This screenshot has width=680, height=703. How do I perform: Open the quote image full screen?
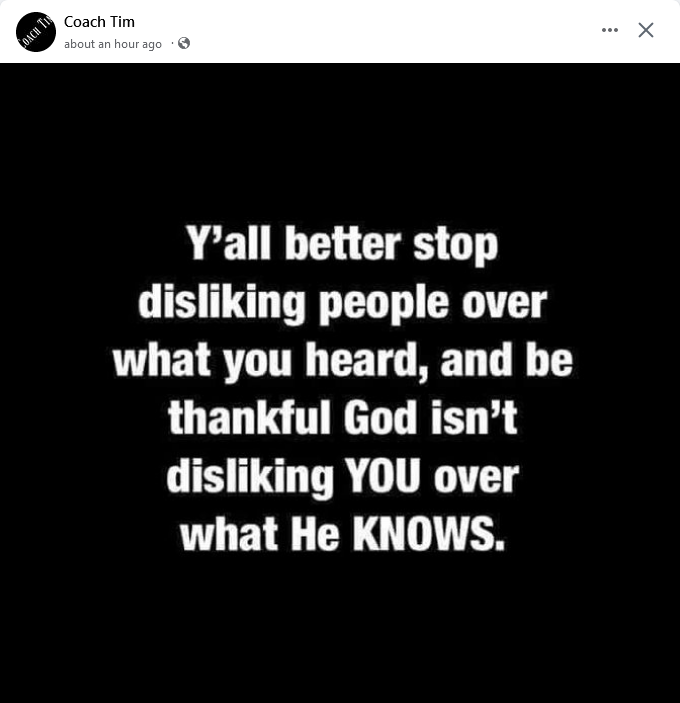pos(340,383)
